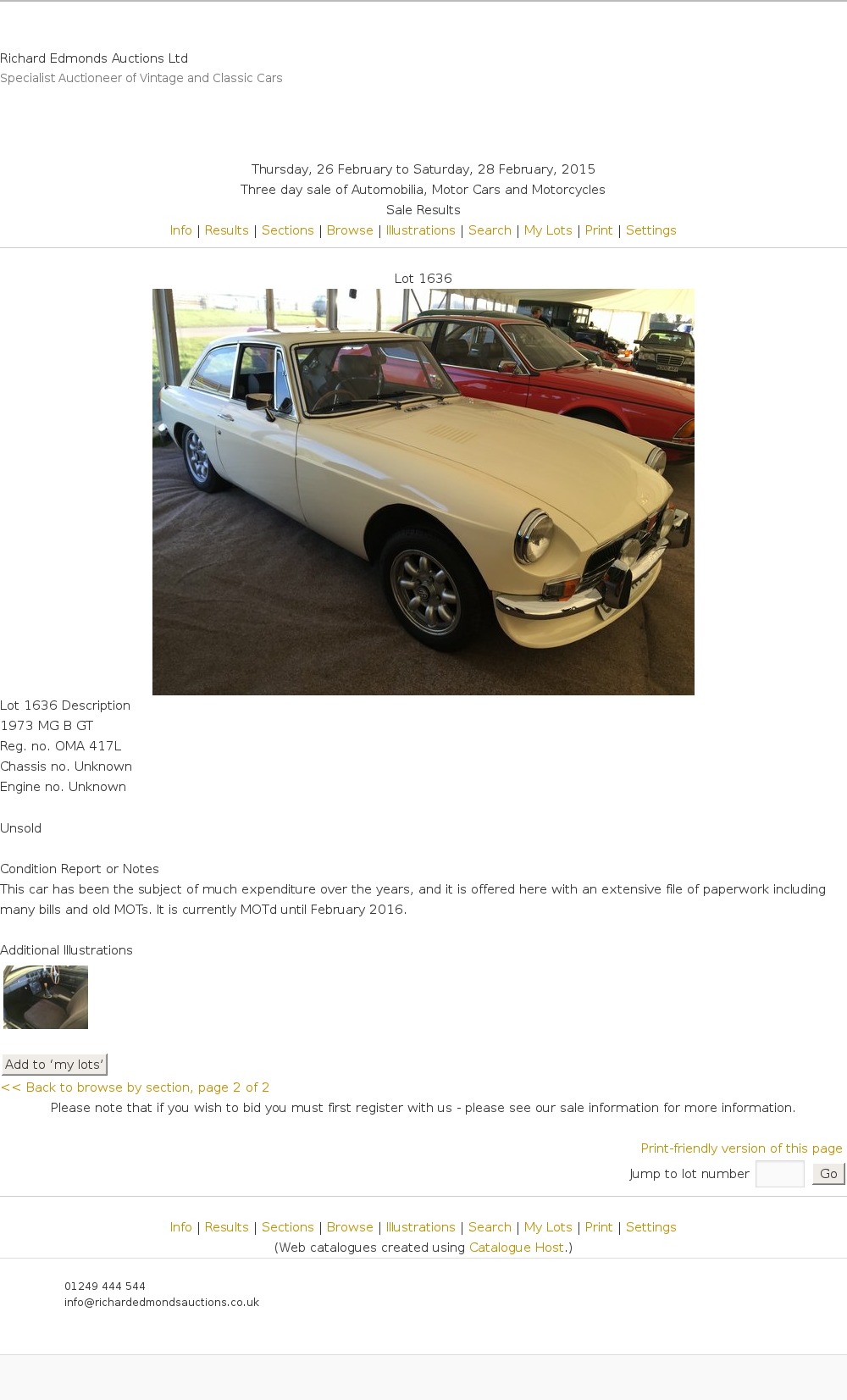The height and width of the screenshot is (1400, 847).
Task: Open the Info link in top menu
Action: [180, 230]
